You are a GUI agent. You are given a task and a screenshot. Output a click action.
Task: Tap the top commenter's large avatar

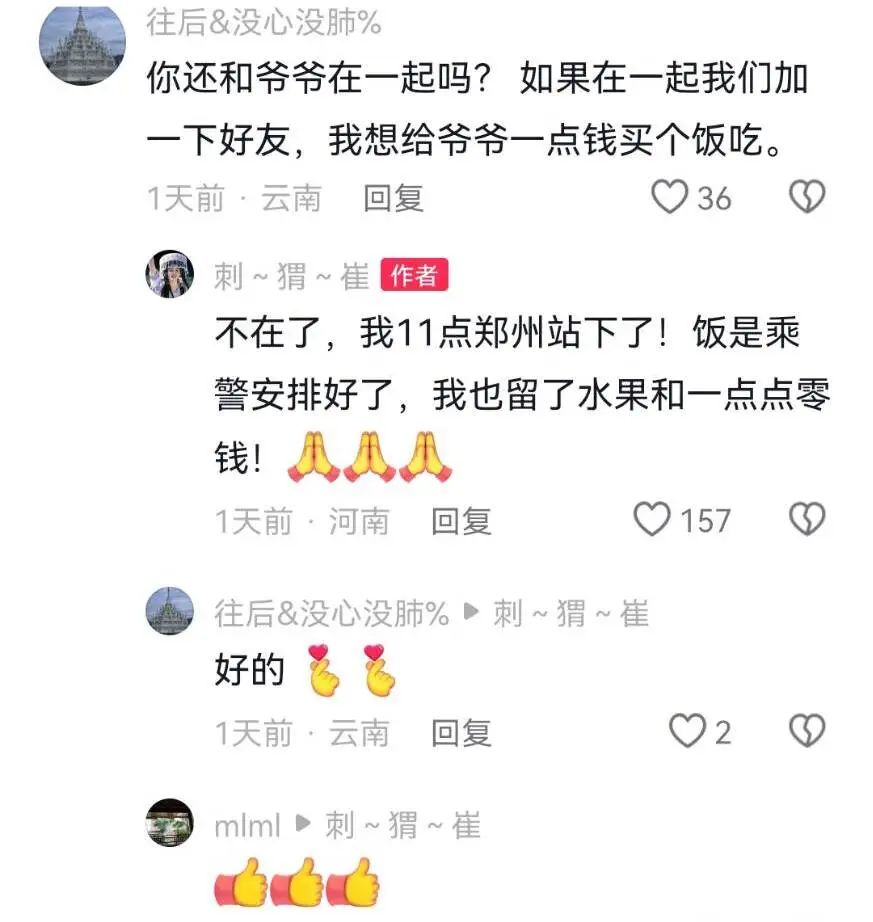(x=82, y=43)
